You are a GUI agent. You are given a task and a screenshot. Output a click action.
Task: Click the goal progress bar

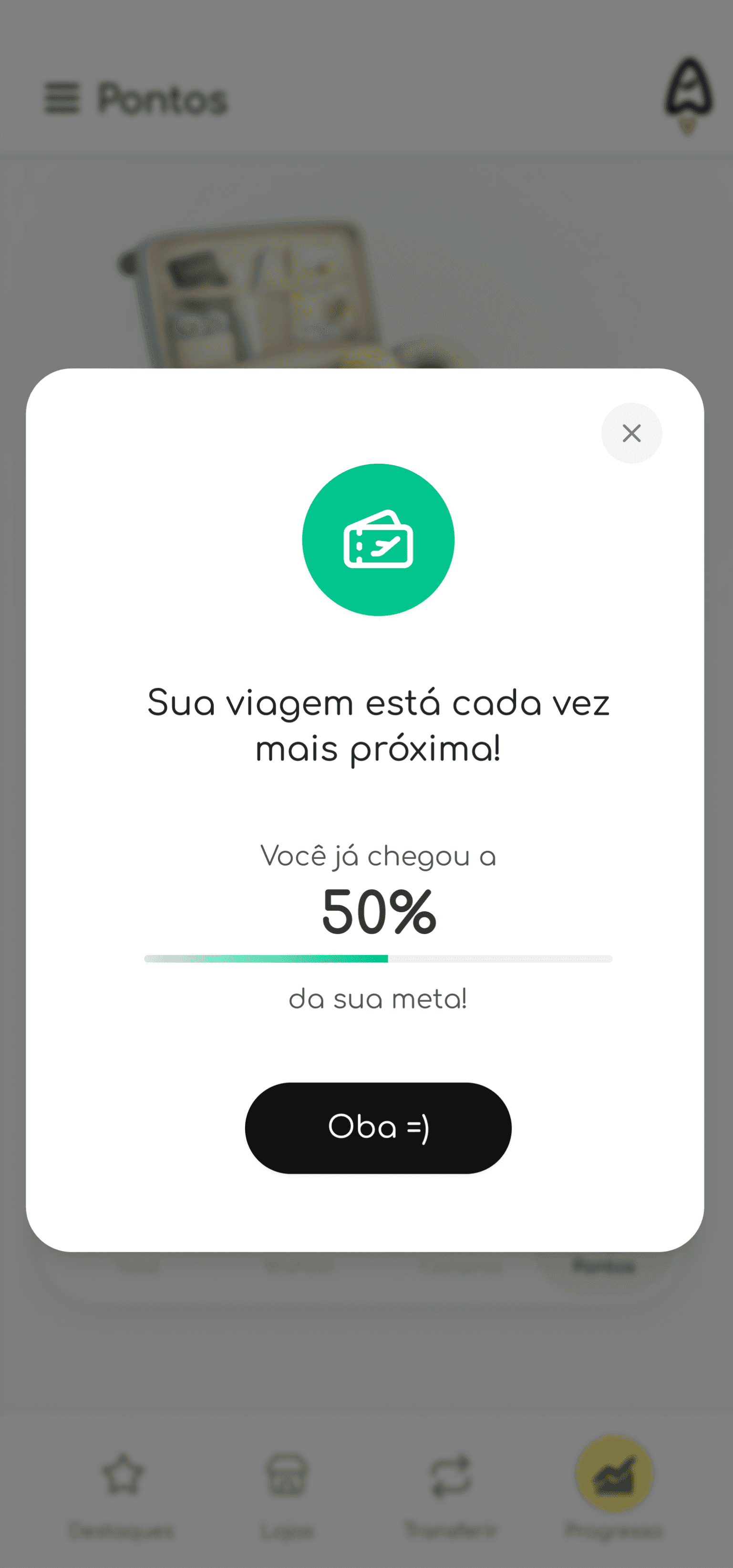point(378,959)
